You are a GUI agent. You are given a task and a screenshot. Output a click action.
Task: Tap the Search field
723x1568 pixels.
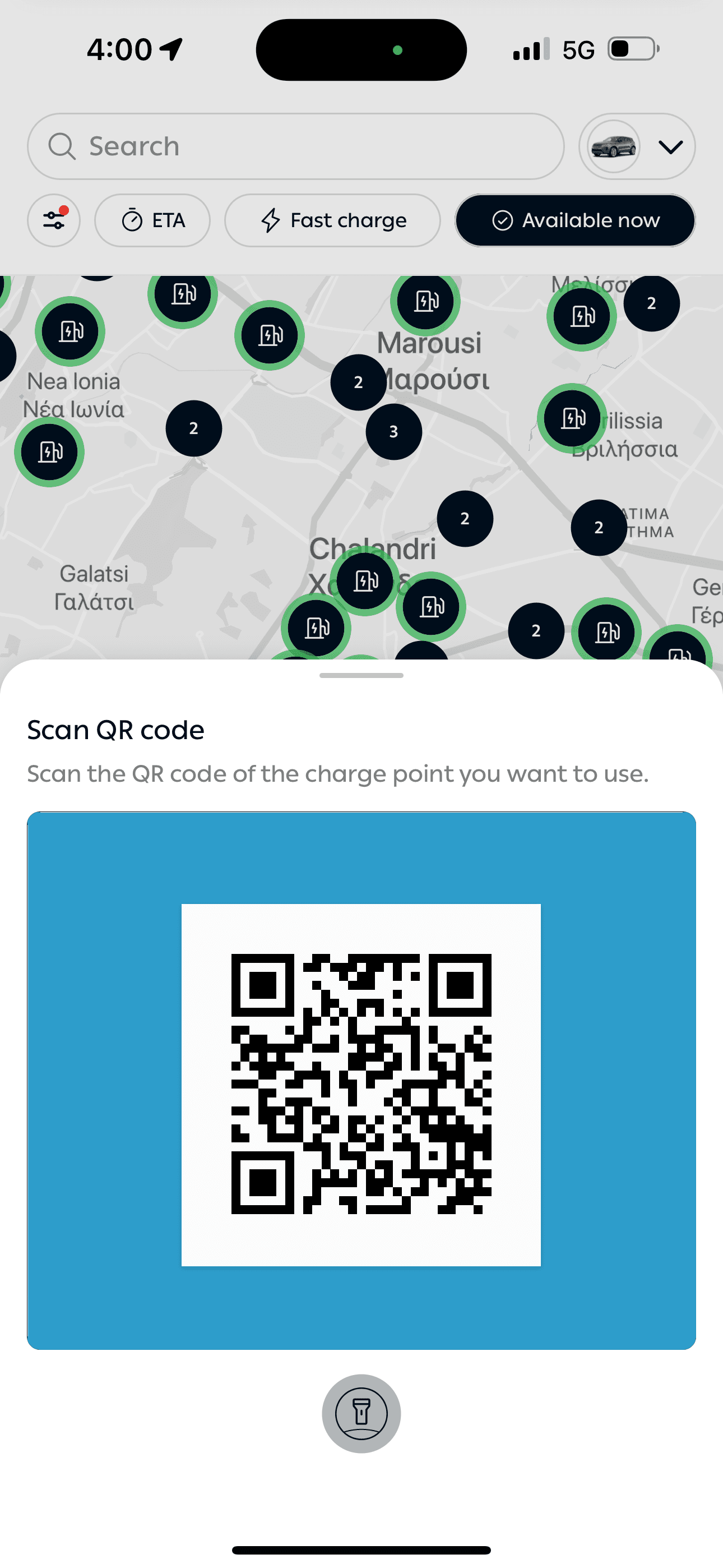pyautogui.click(x=295, y=146)
